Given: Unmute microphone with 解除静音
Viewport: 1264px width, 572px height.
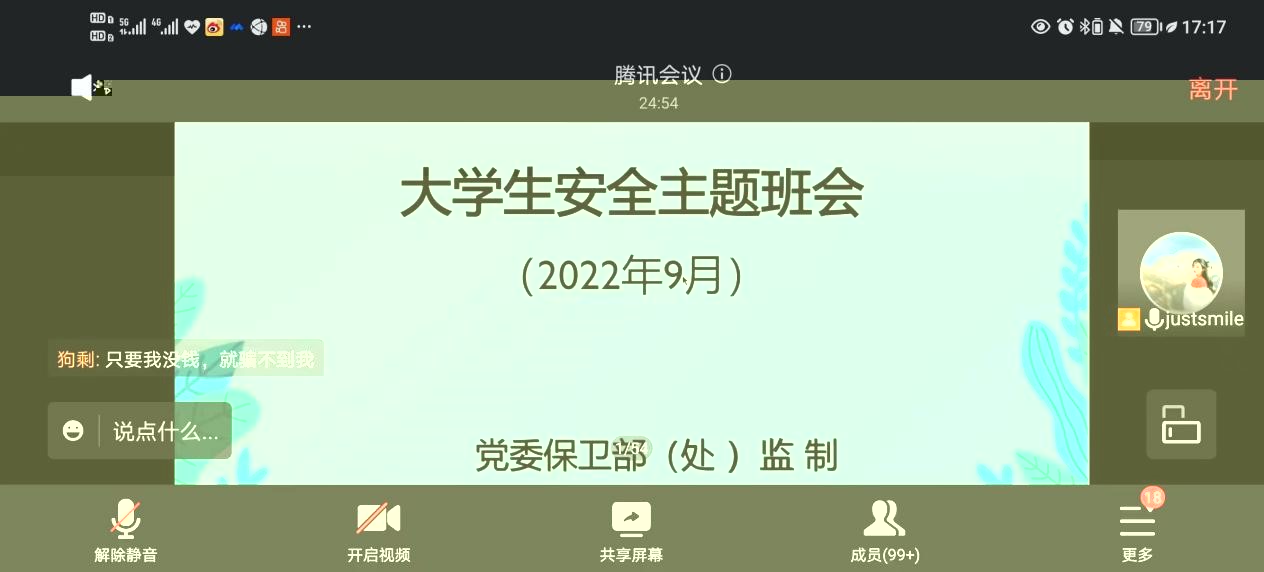Looking at the screenshot, I should [x=126, y=530].
